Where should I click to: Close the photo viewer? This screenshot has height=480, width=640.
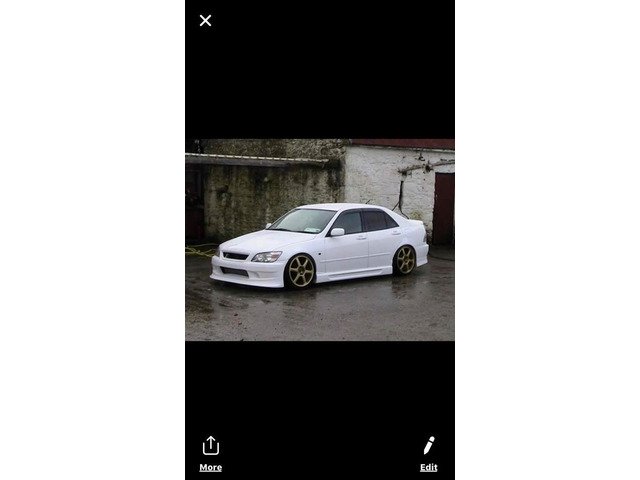(x=205, y=20)
